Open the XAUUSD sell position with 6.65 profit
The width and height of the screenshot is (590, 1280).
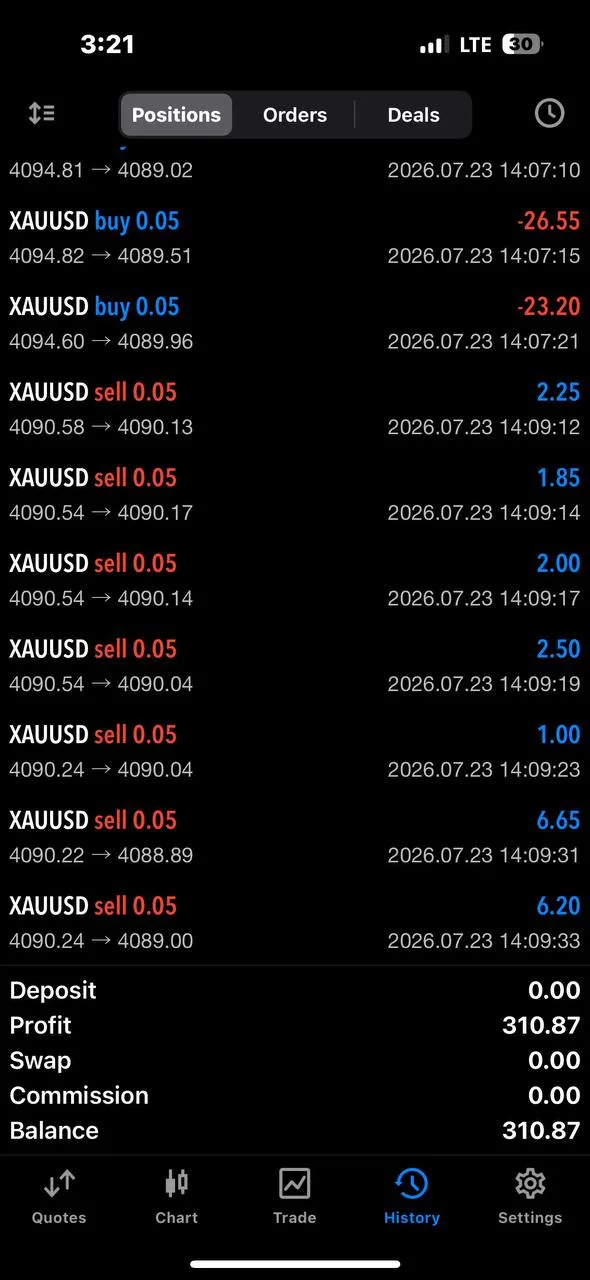tap(295, 837)
